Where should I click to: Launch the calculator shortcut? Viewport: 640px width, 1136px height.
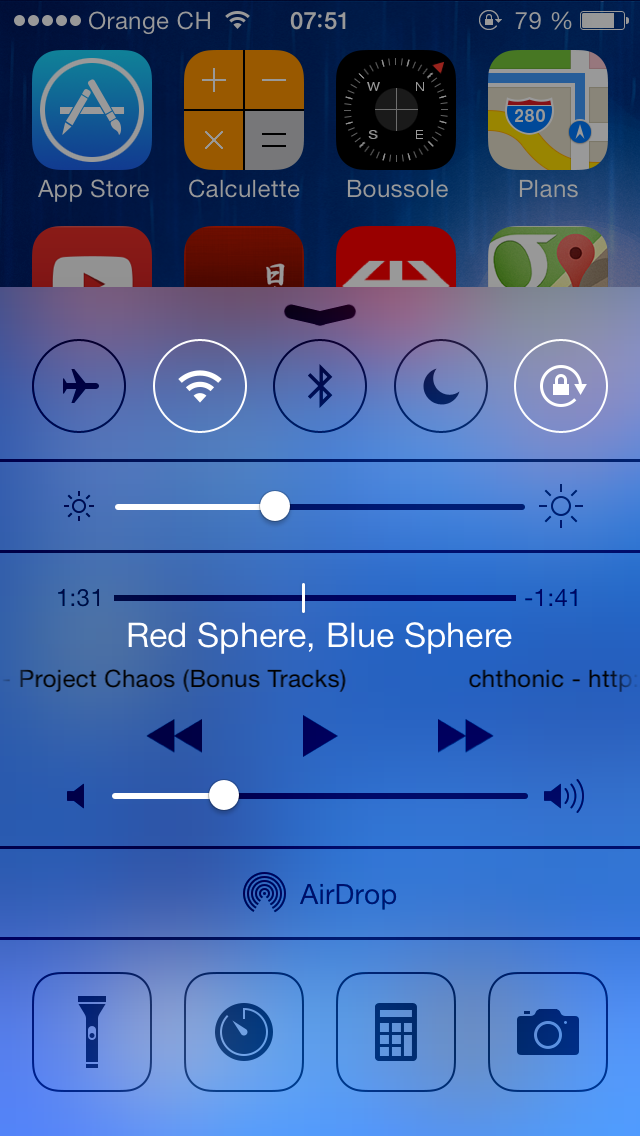click(x=396, y=1031)
